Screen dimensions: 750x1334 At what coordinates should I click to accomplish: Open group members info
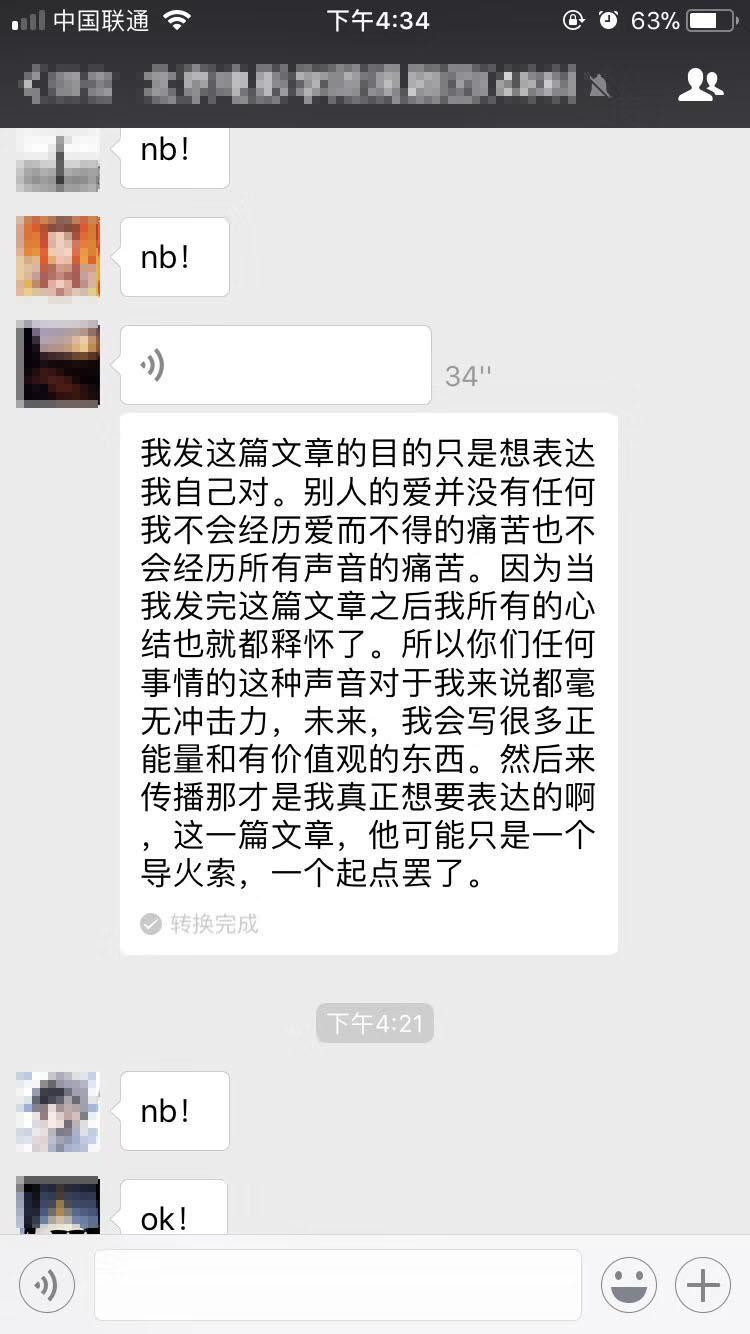(x=700, y=85)
